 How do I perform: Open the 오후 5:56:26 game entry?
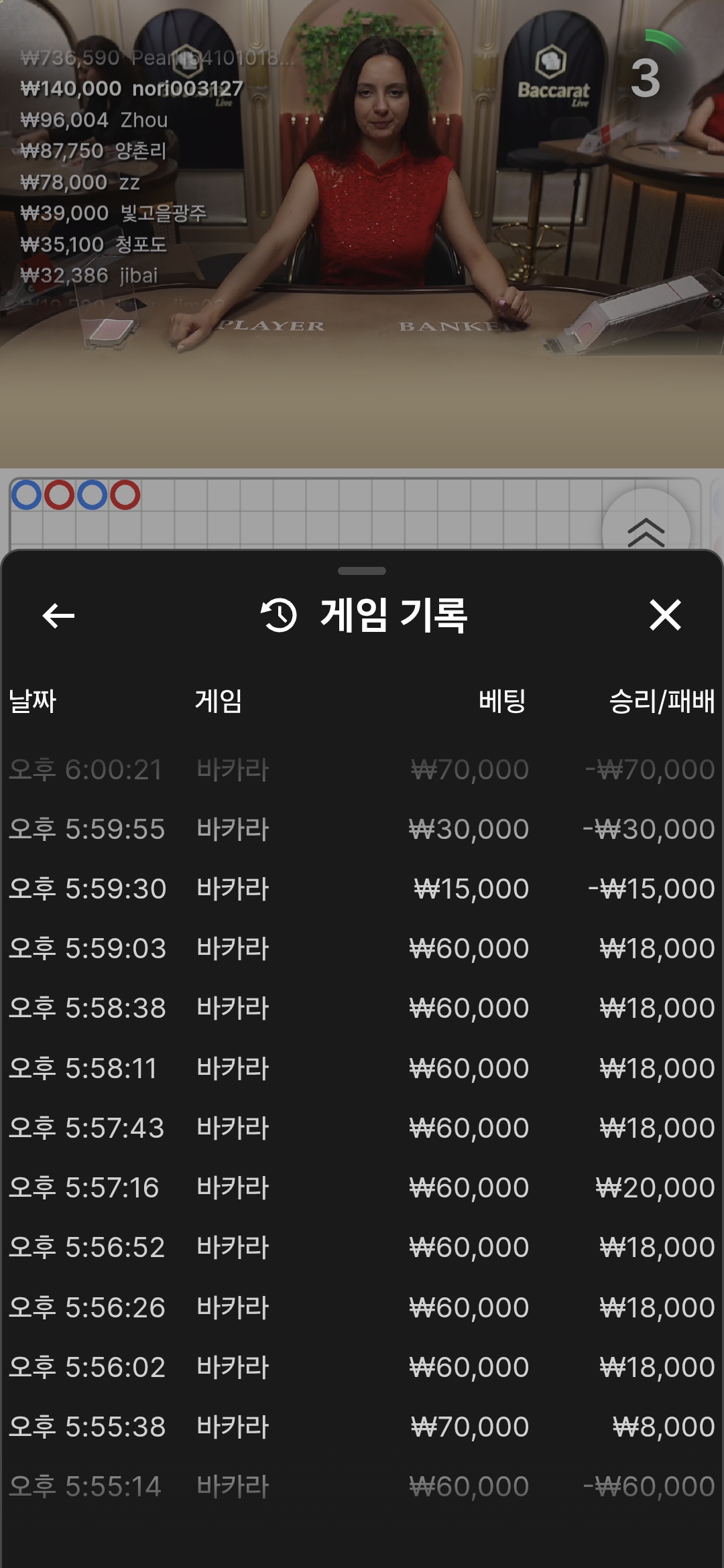[362, 1307]
